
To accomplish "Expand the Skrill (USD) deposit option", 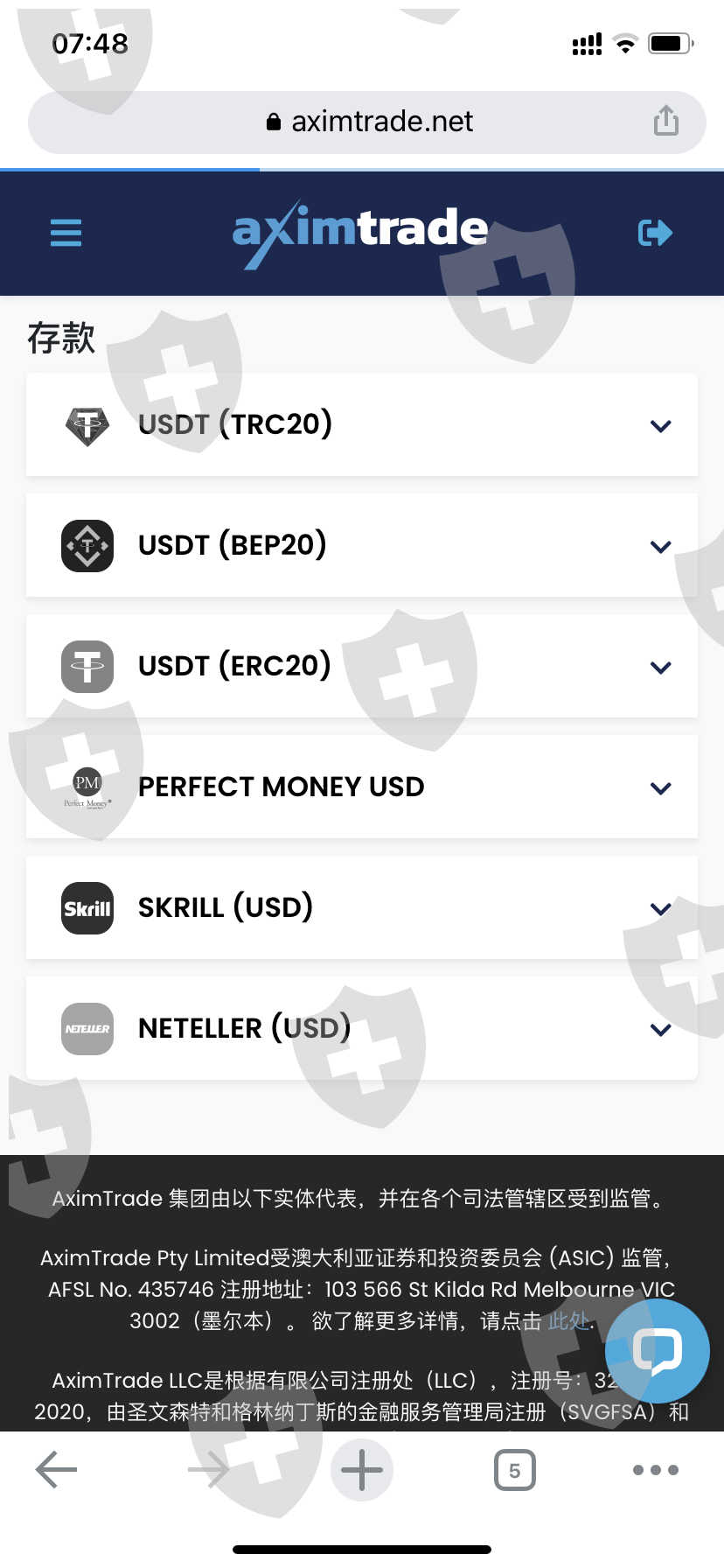I will pyautogui.click(x=362, y=908).
